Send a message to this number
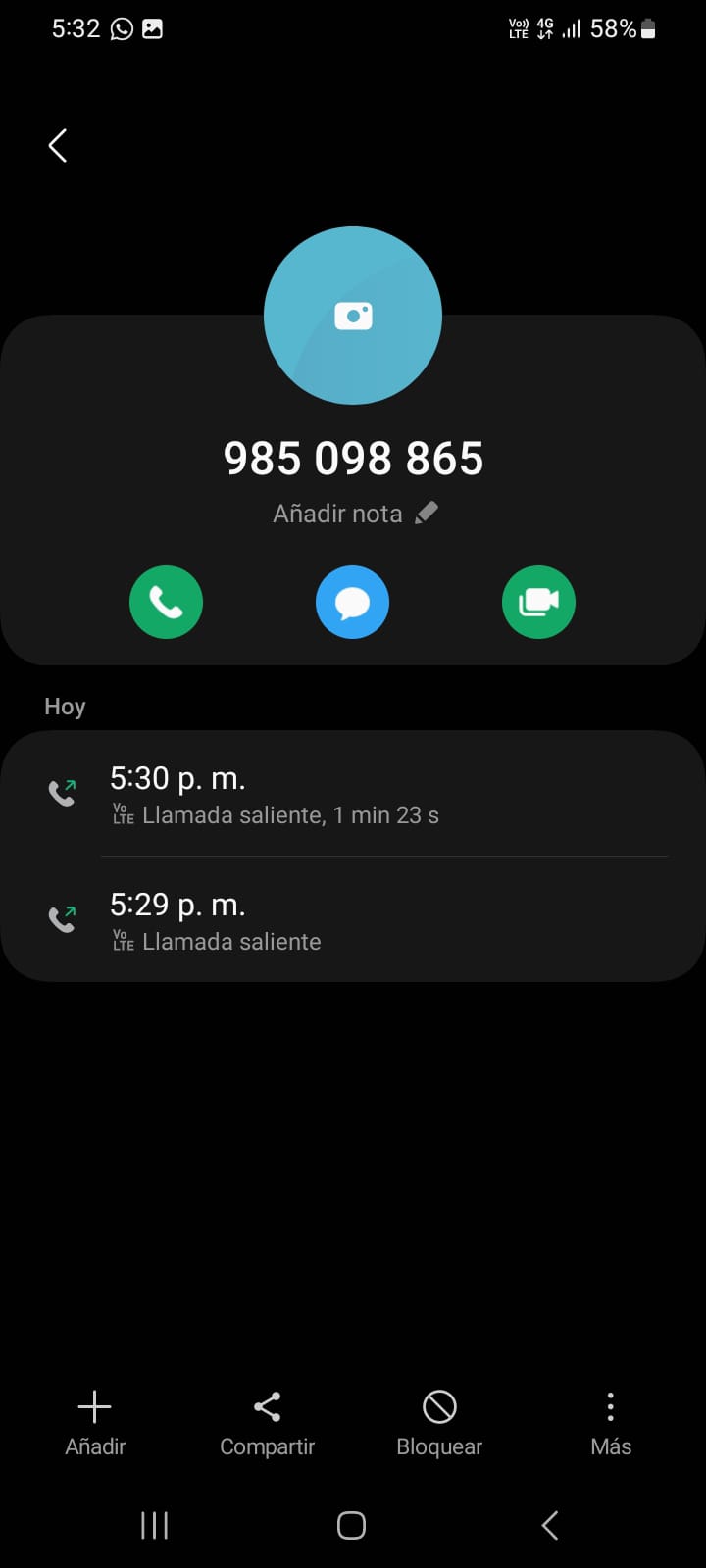Viewport: 706px width, 1568px height. coord(352,602)
